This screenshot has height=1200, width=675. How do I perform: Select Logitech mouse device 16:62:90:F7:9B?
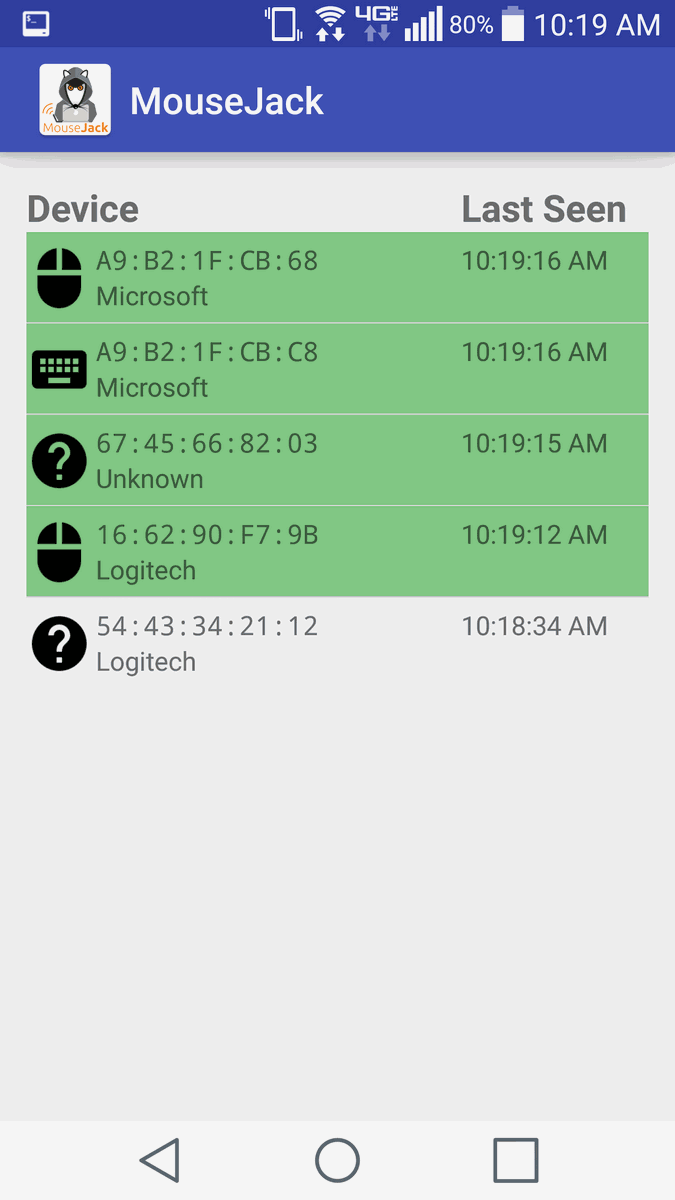point(337,551)
